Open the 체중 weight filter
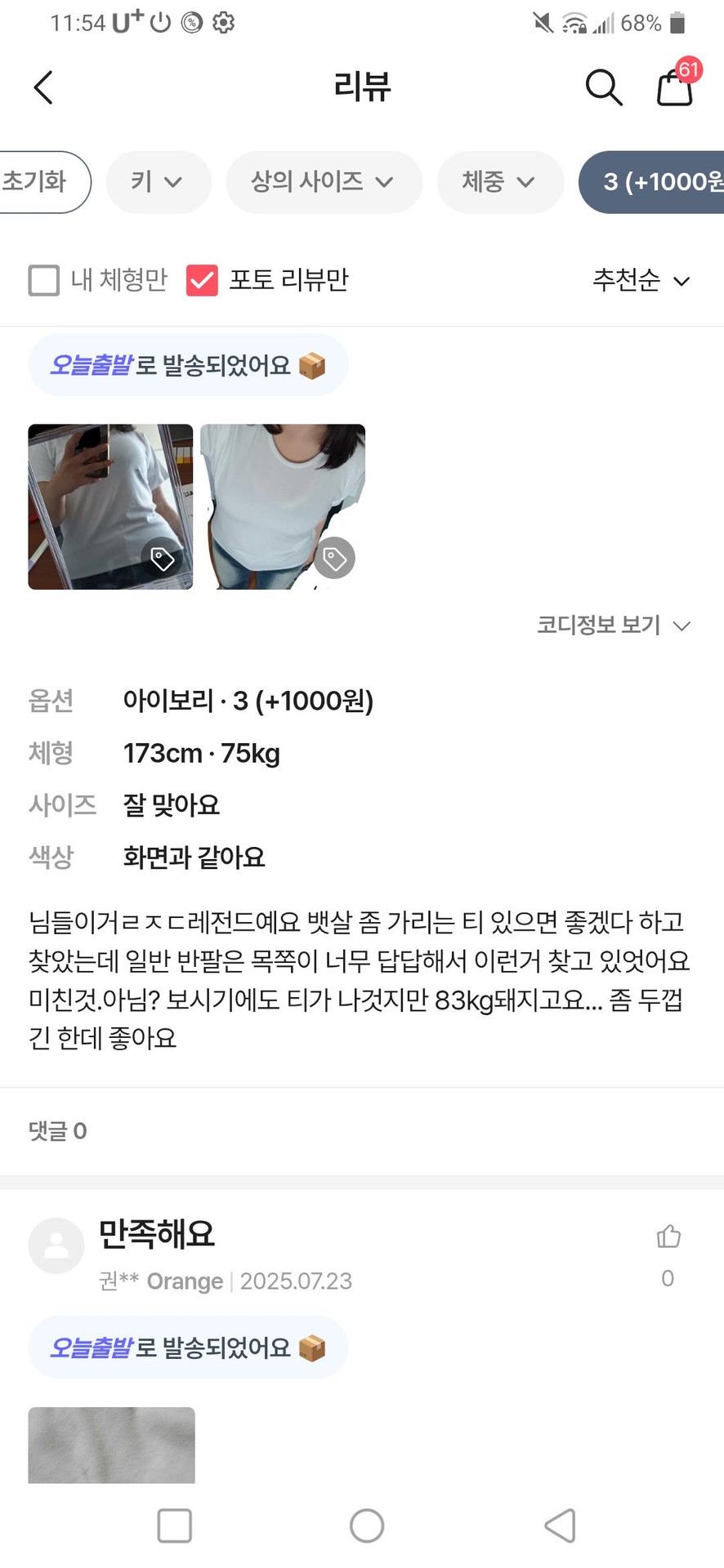This screenshot has height=1568, width=724. tap(499, 181)
